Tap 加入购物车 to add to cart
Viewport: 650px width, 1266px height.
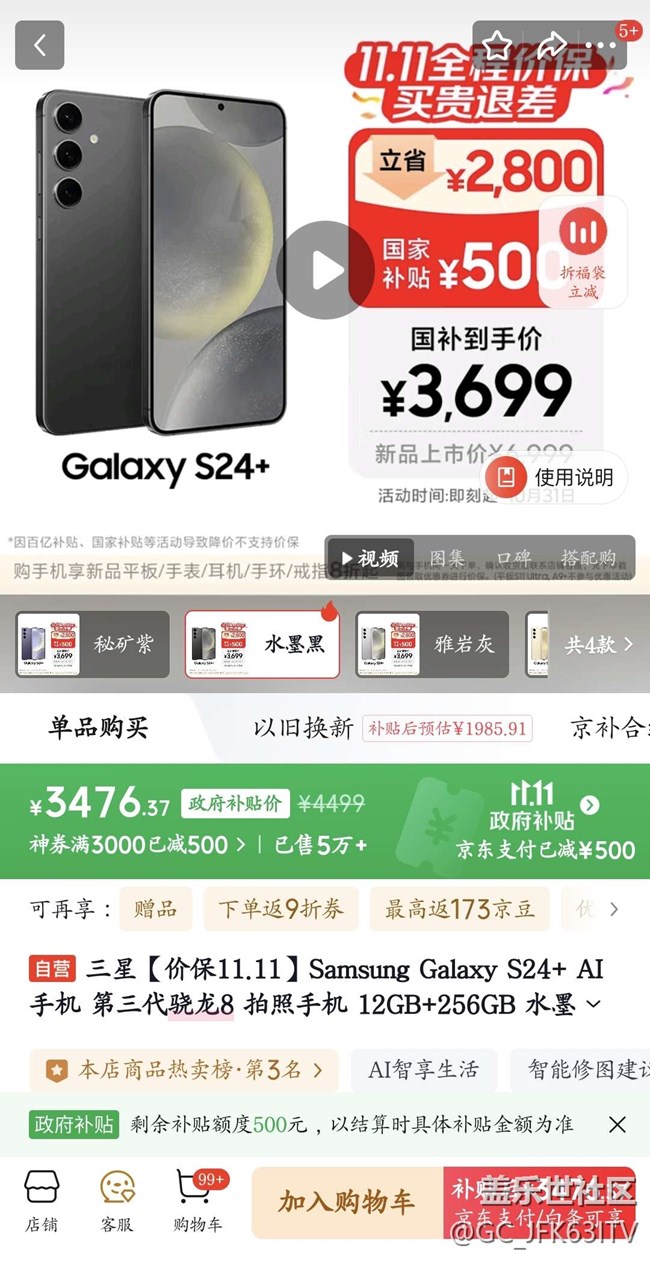tap(346, 1201)
